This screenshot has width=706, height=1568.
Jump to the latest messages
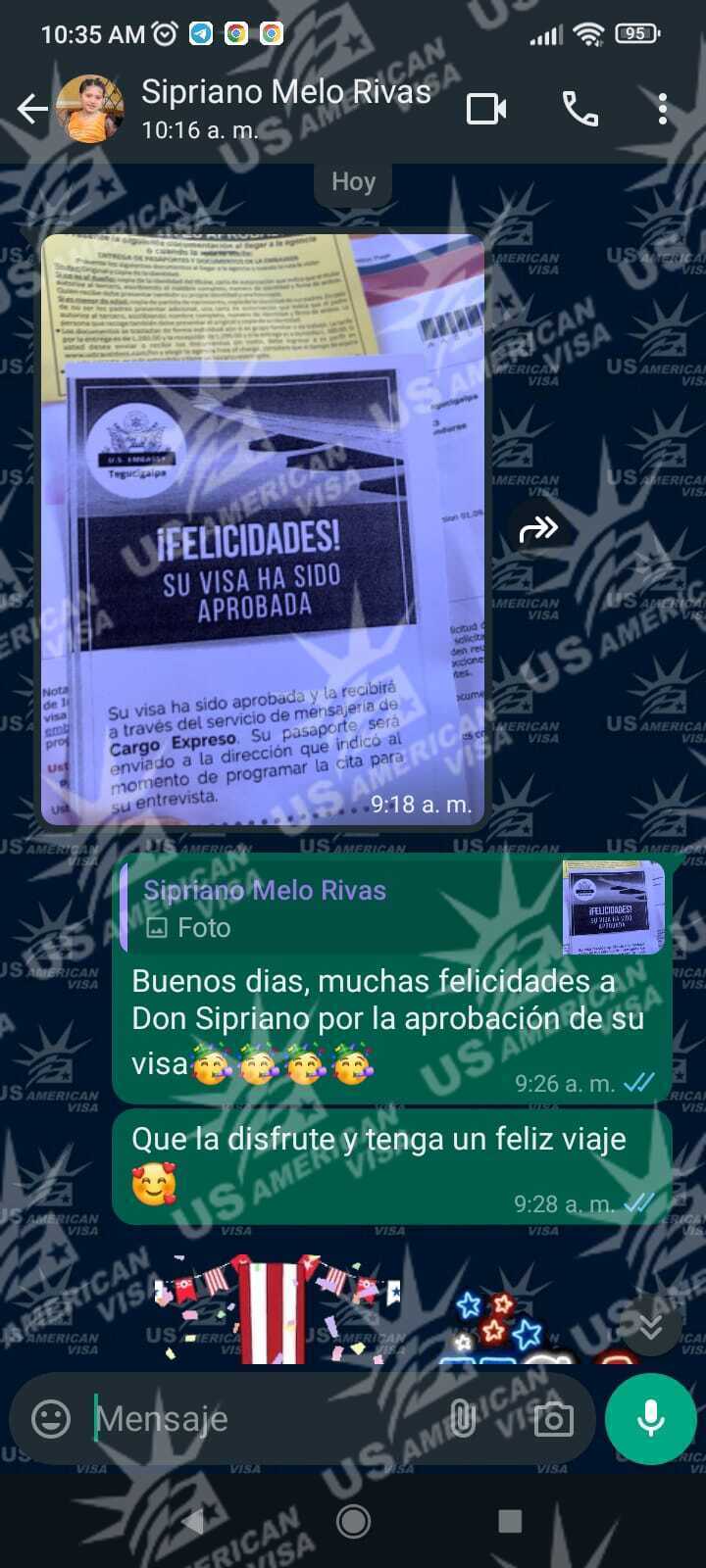pos(650,1326)
